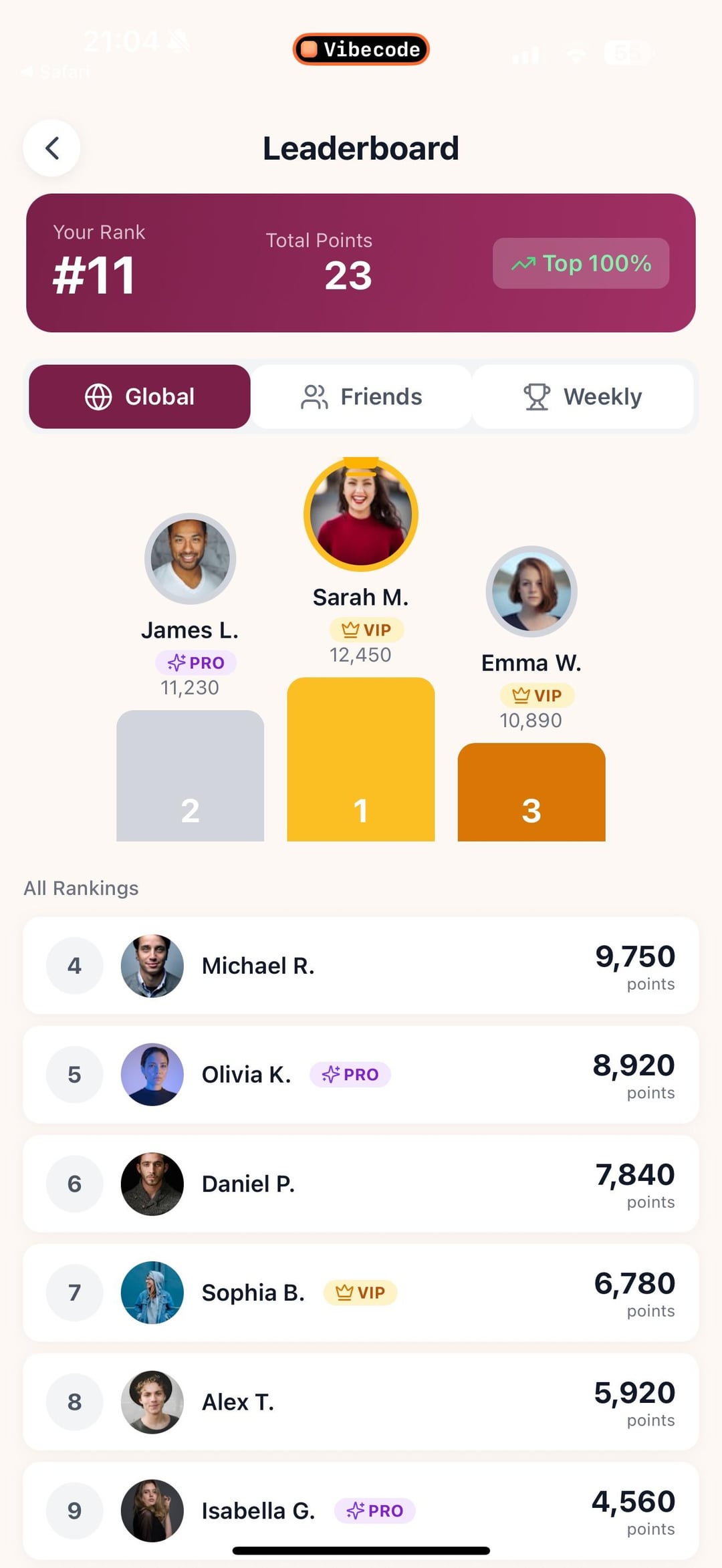Open Alex T.'s ranking row

click(x=361, y=1401)
